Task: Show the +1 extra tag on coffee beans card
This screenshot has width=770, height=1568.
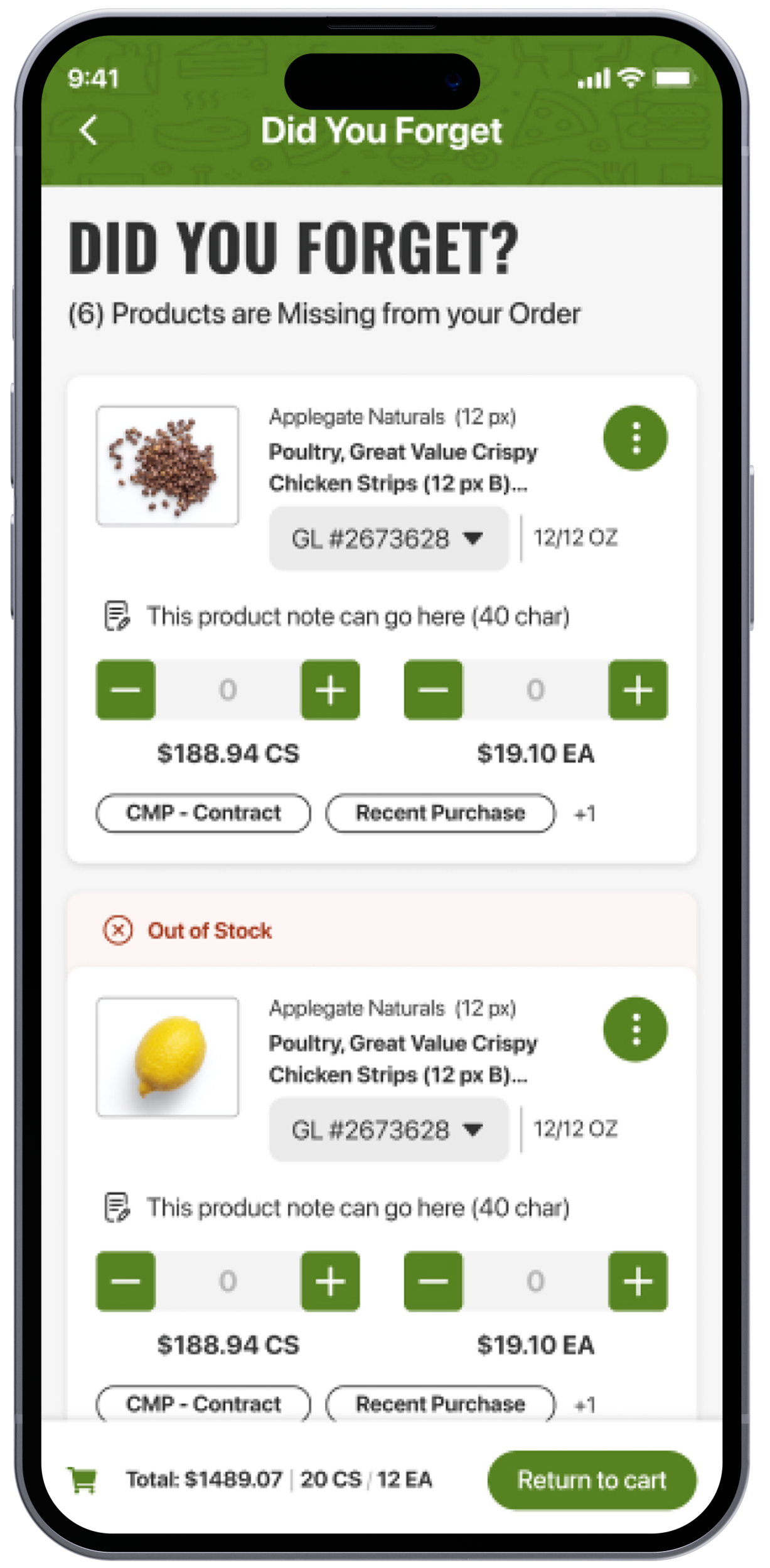Action: 585,814
